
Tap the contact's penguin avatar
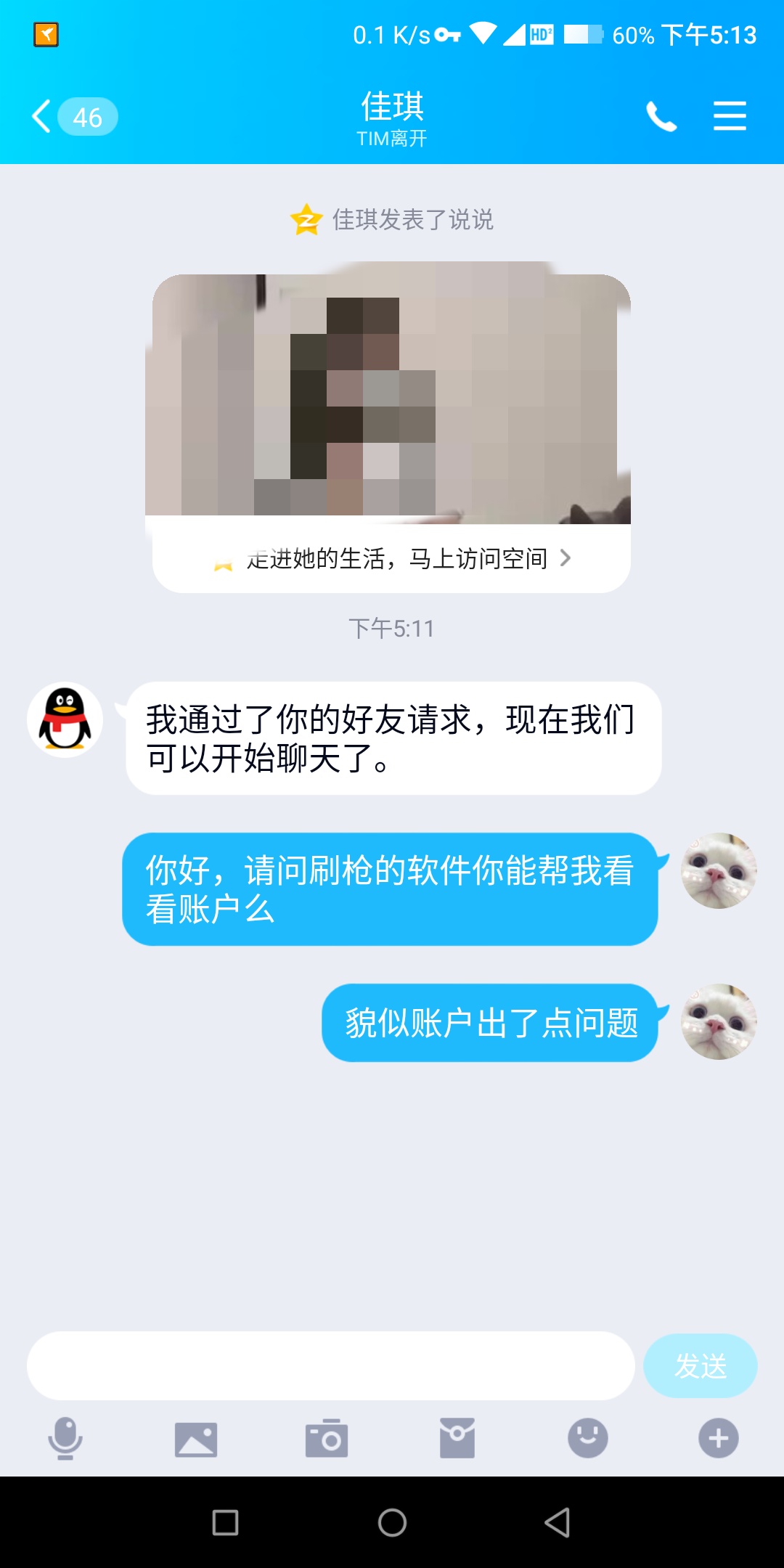point(65,719)
